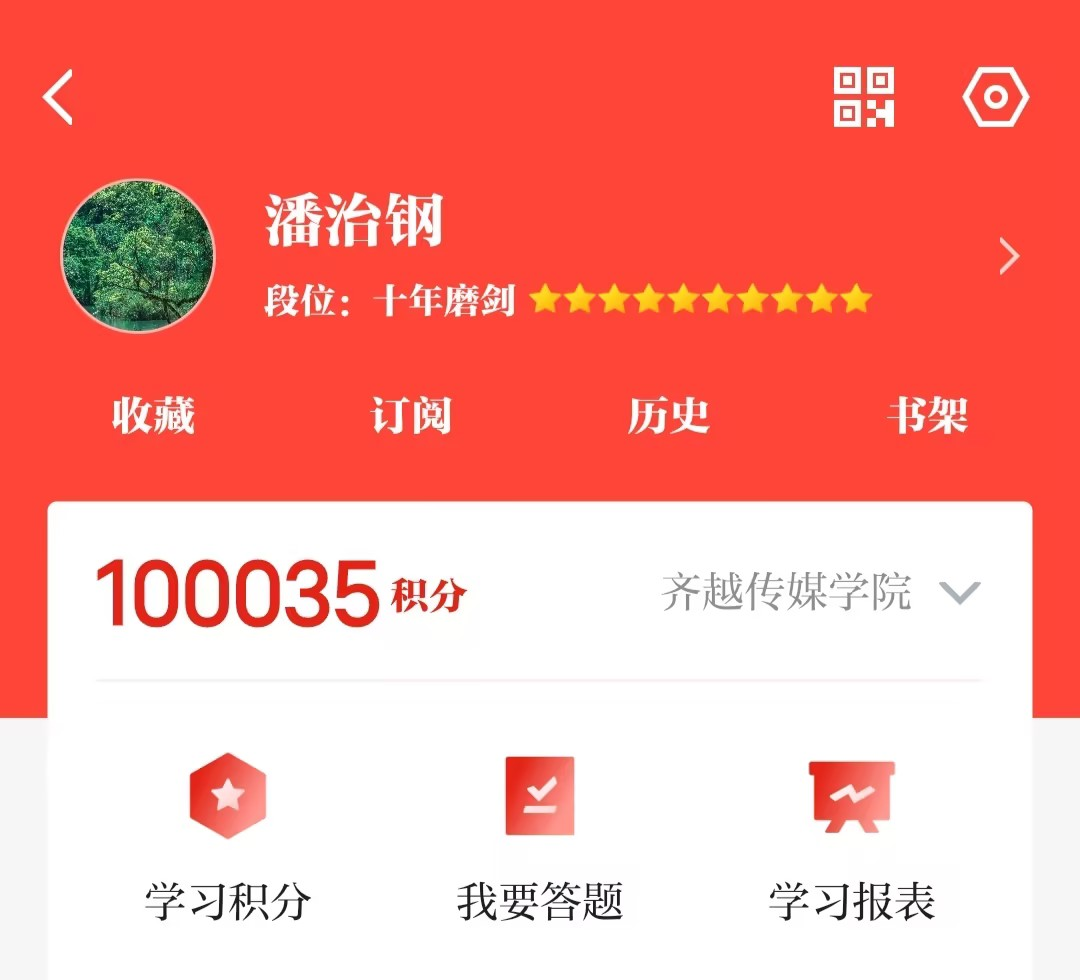Open 收藏 favorites

coord(152,415)
